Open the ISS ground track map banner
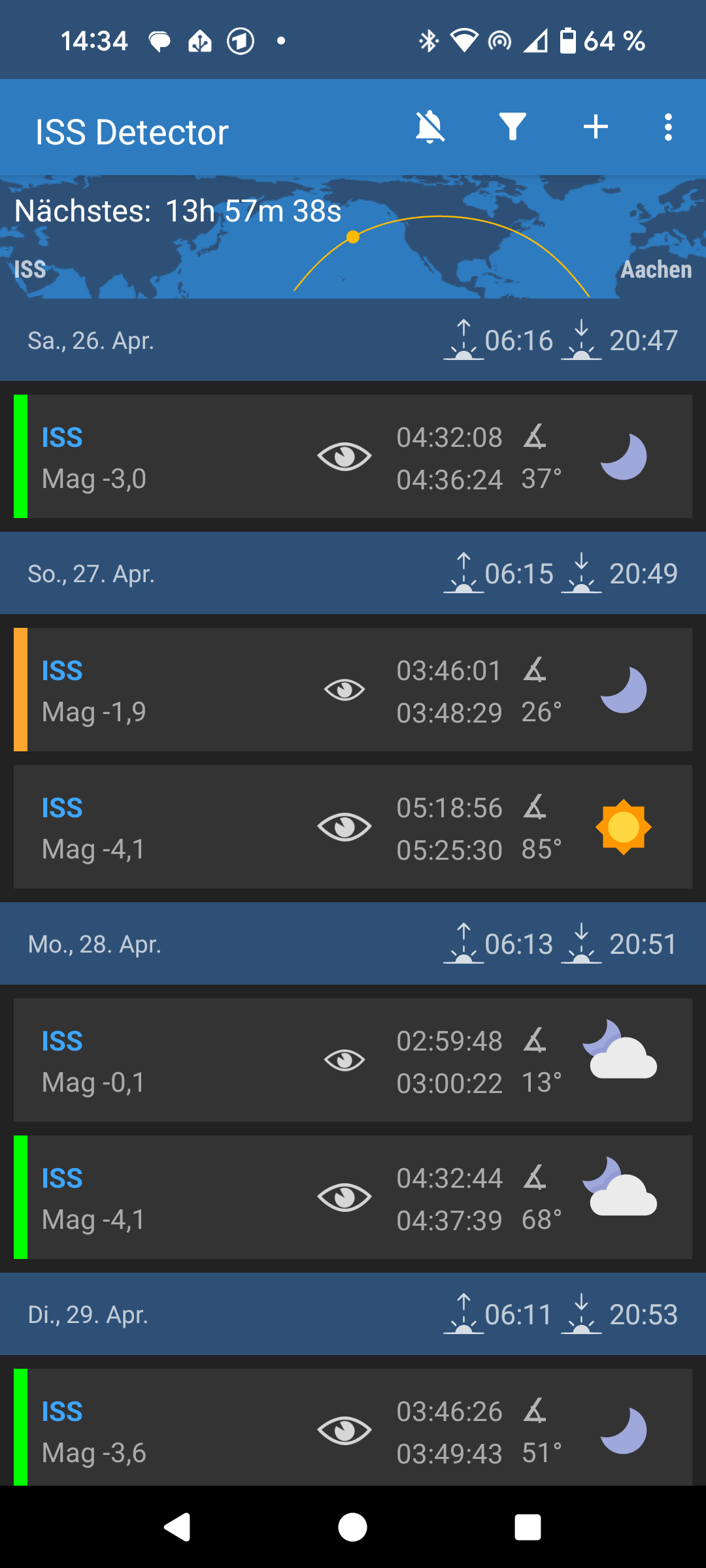 click(x=353, y=238)
